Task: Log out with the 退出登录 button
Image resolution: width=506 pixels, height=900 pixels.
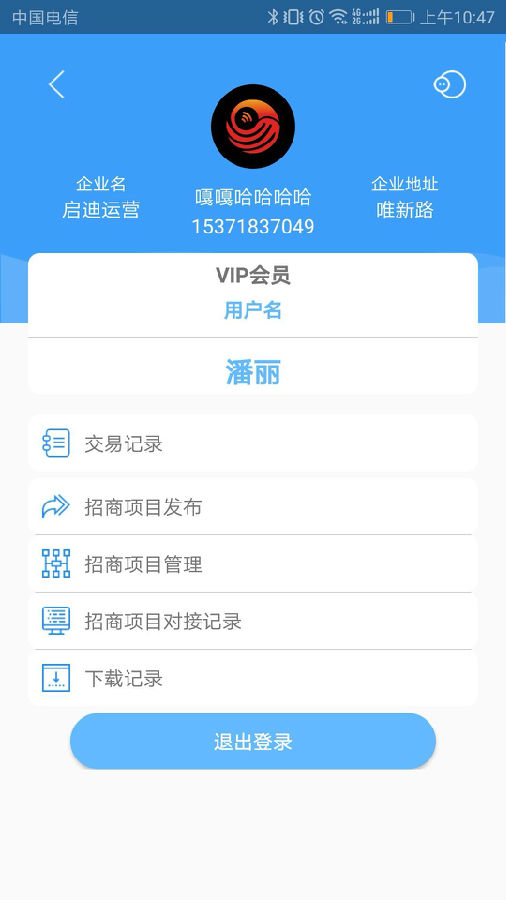Action: [x=253, y=741]
